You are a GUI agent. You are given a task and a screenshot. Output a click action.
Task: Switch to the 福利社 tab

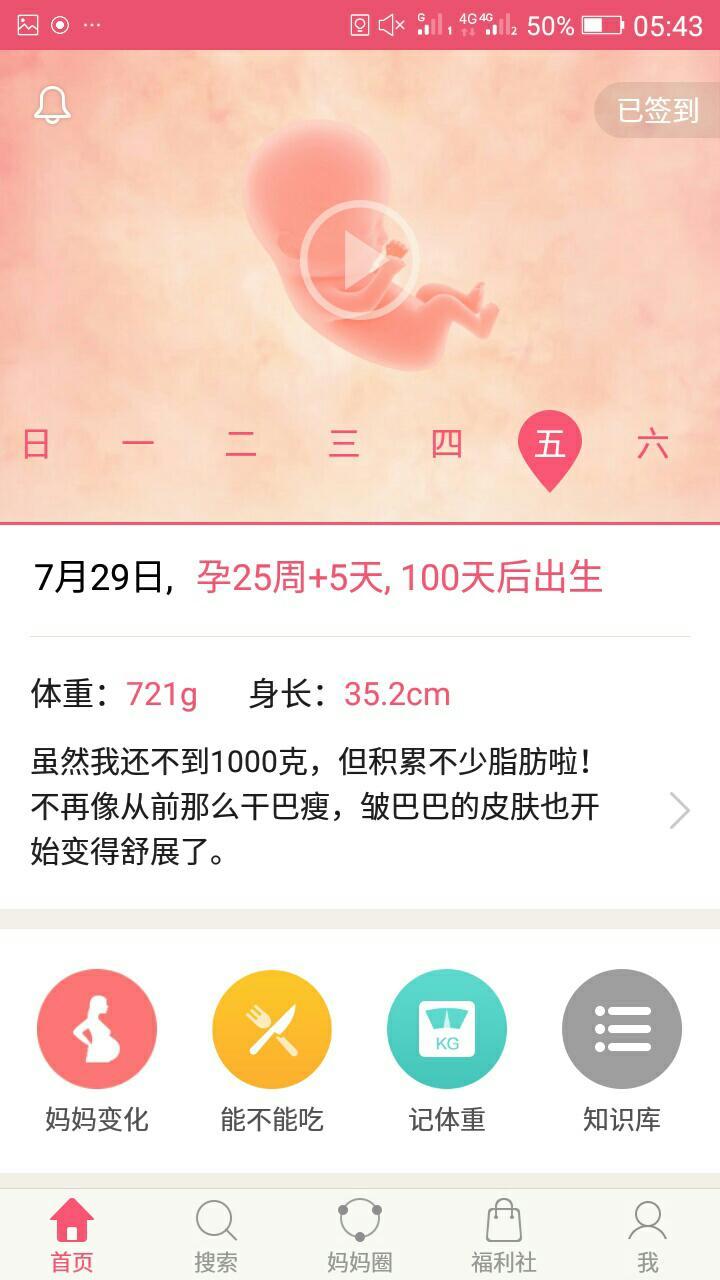[x=504, y=1236]
